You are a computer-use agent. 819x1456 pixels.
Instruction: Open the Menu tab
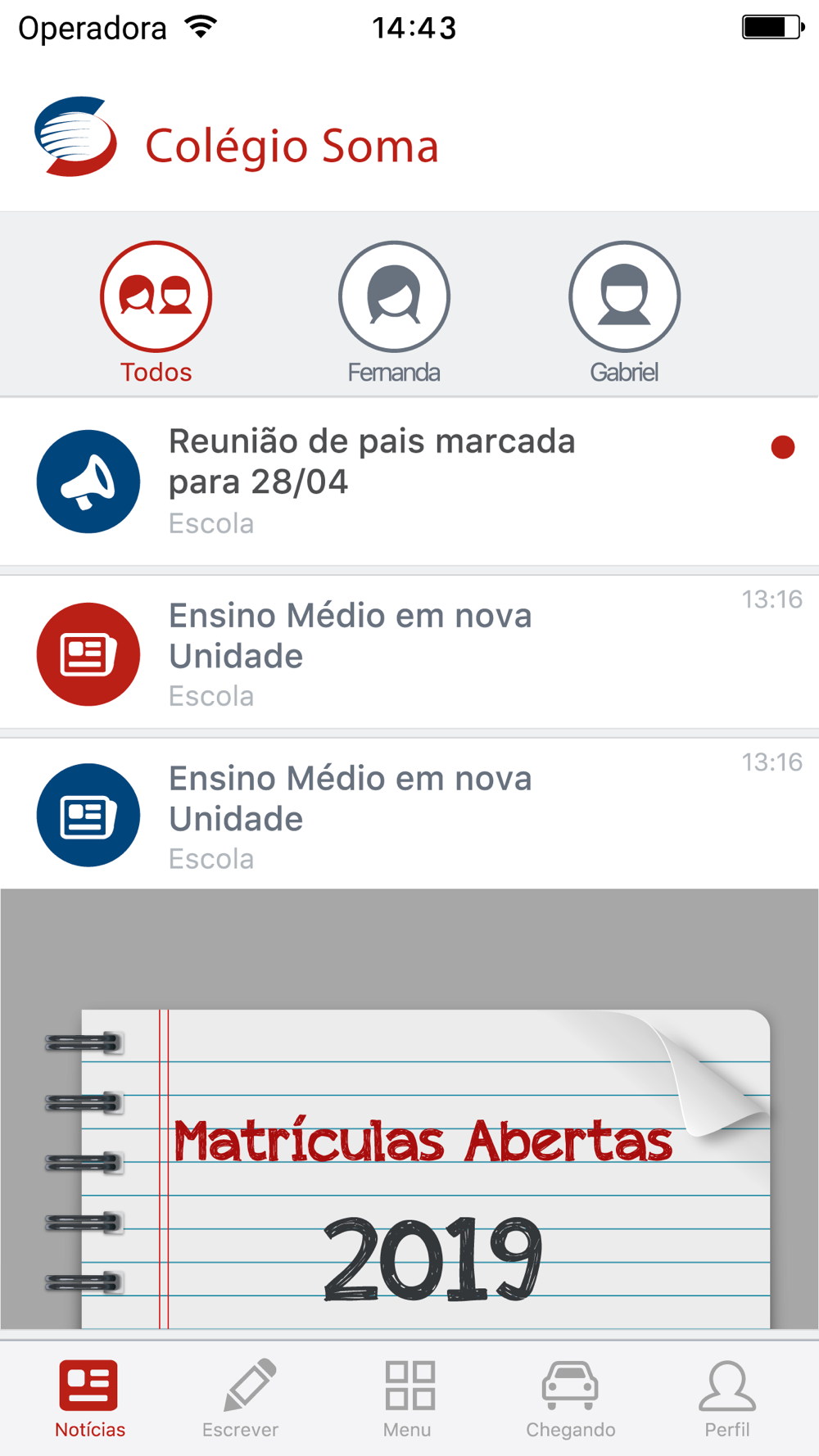[x=408, y=1399]
